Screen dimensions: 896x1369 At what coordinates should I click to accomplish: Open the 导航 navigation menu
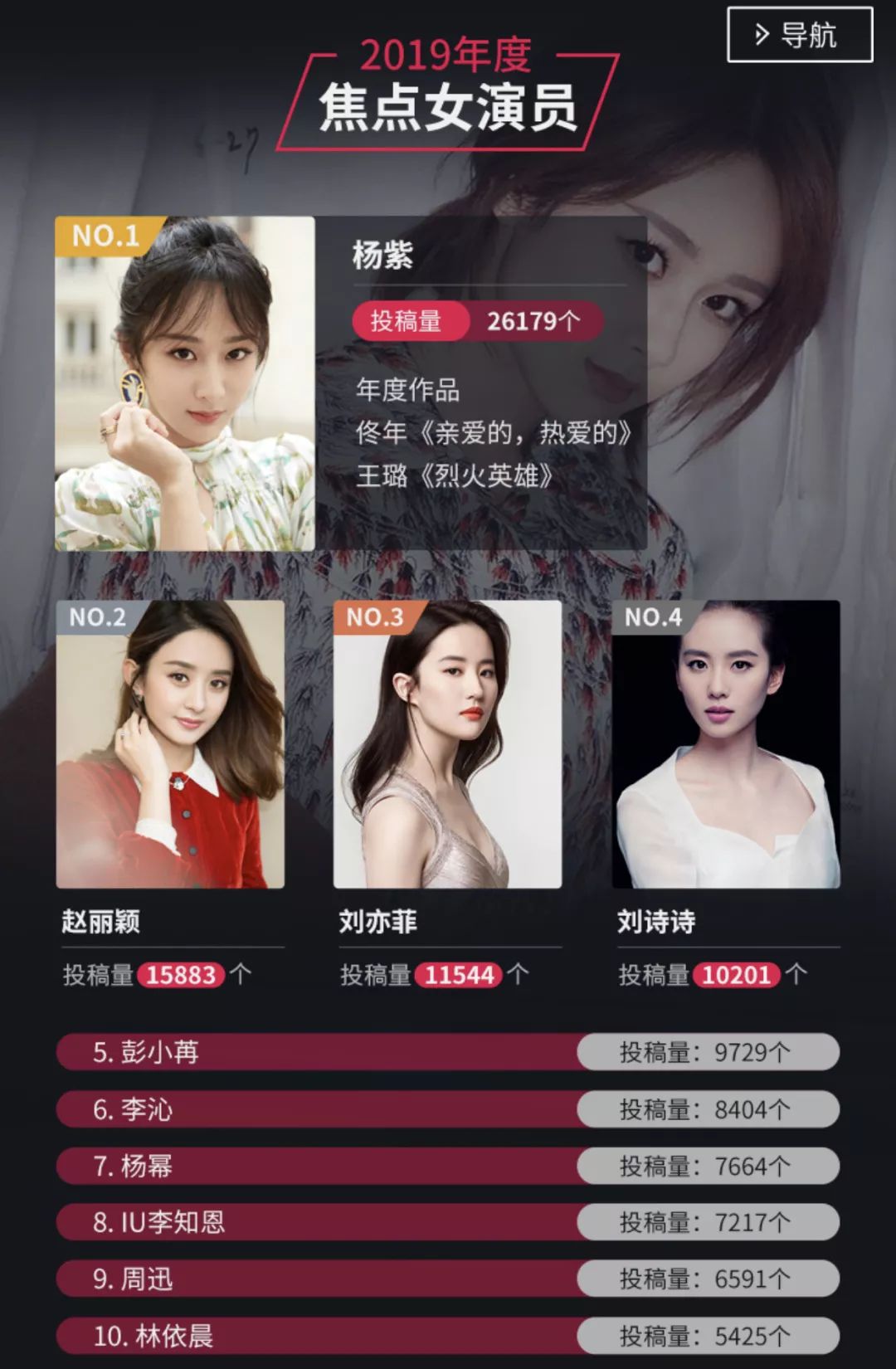(x=799, y=35)
